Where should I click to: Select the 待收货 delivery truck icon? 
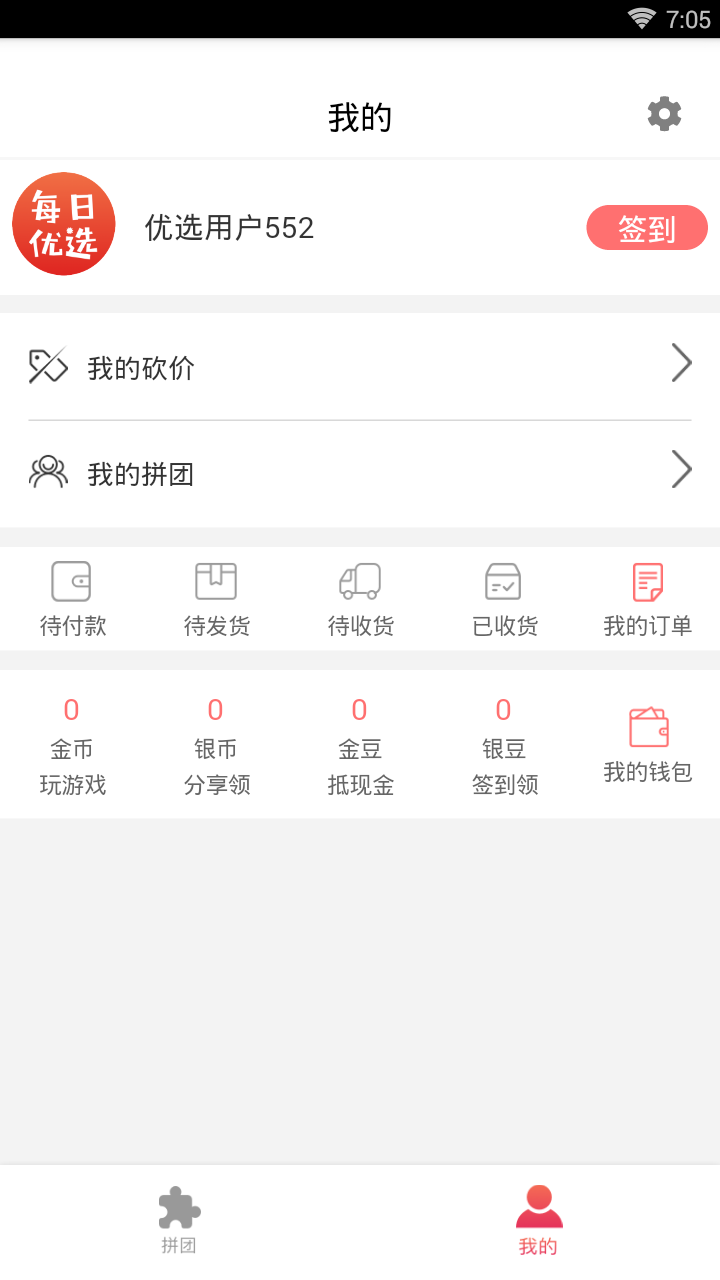point(359,598)
